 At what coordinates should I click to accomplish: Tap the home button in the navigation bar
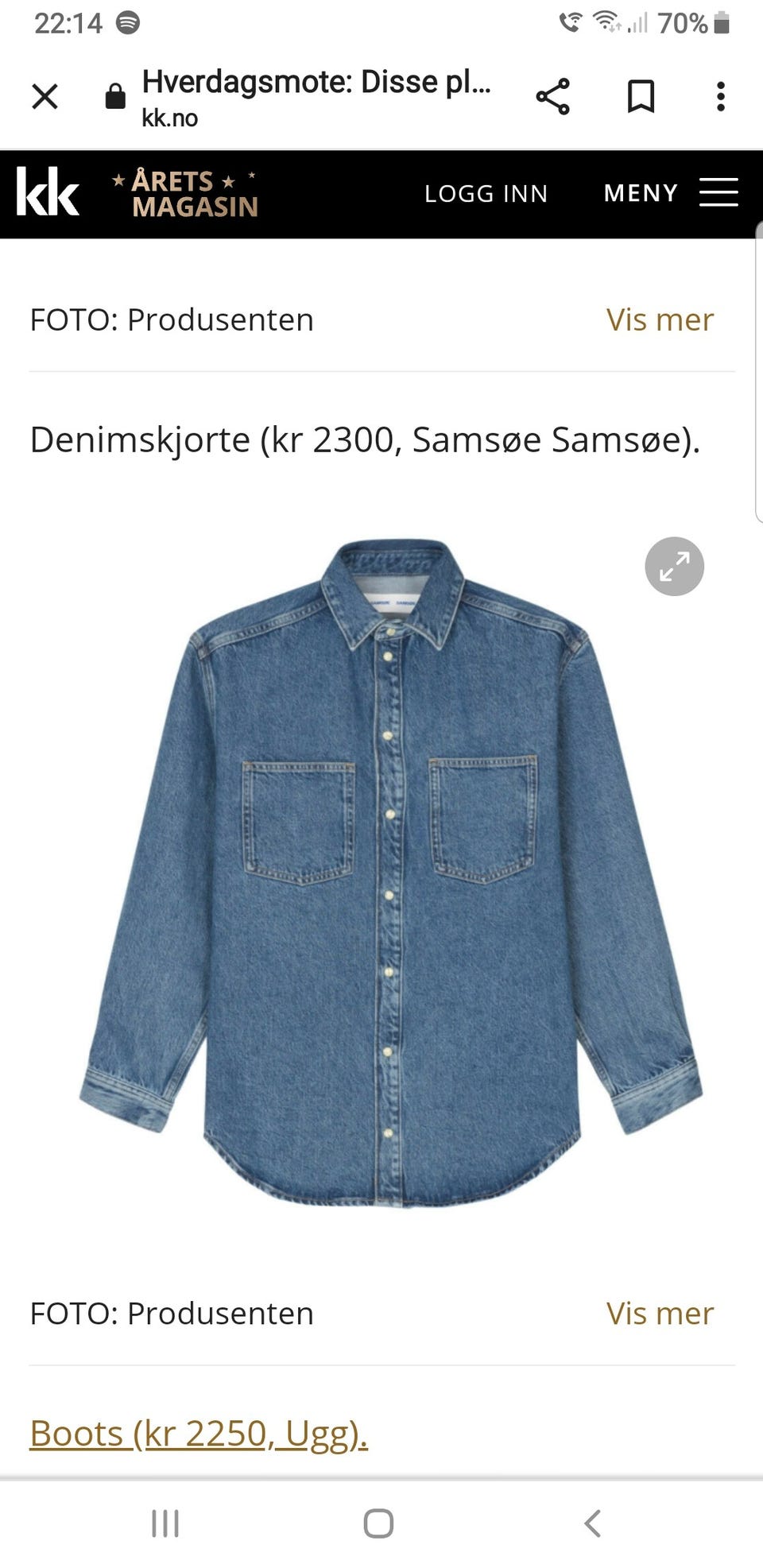click(380, 1523)
